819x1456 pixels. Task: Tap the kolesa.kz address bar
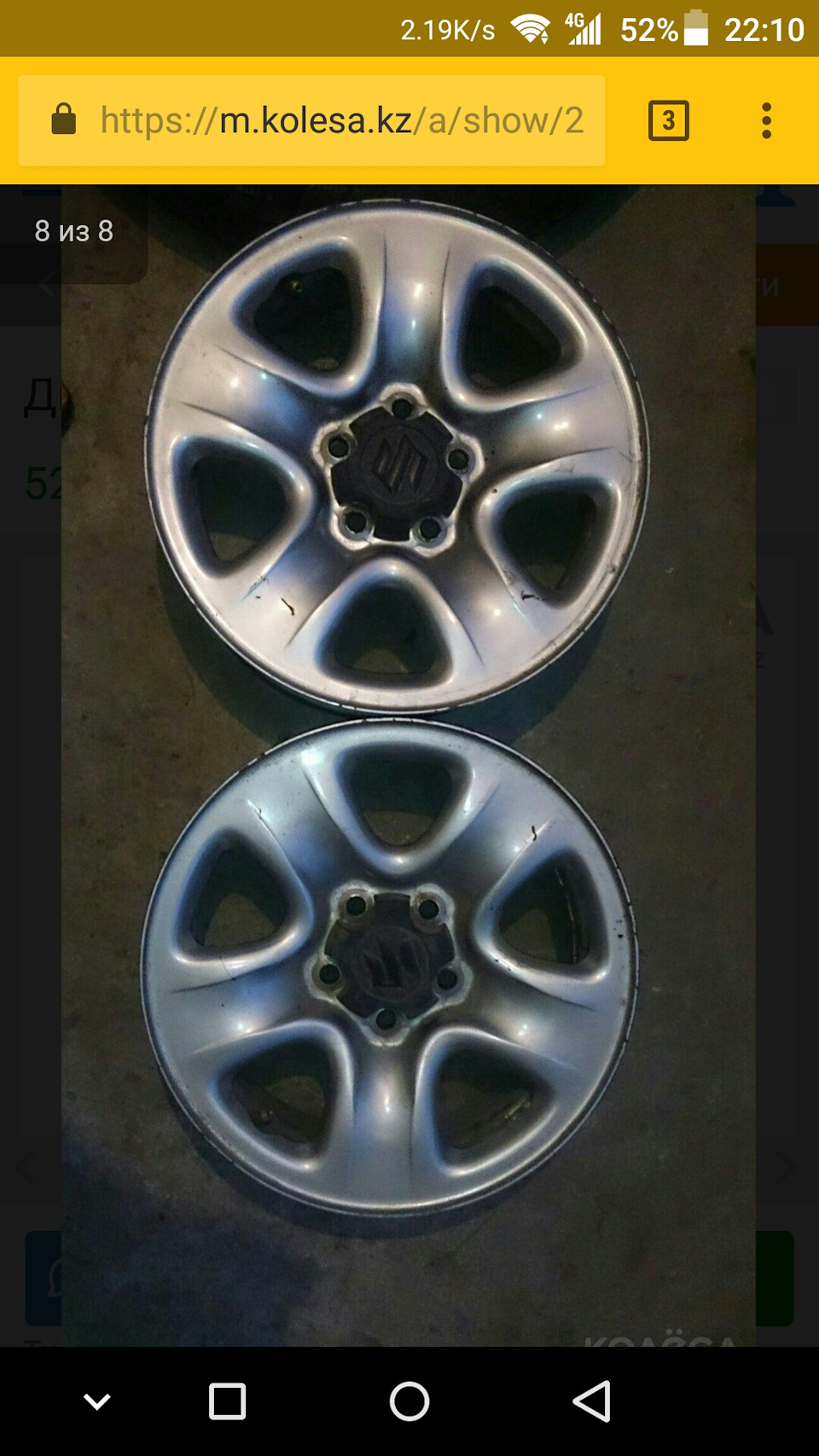point(341,120)
